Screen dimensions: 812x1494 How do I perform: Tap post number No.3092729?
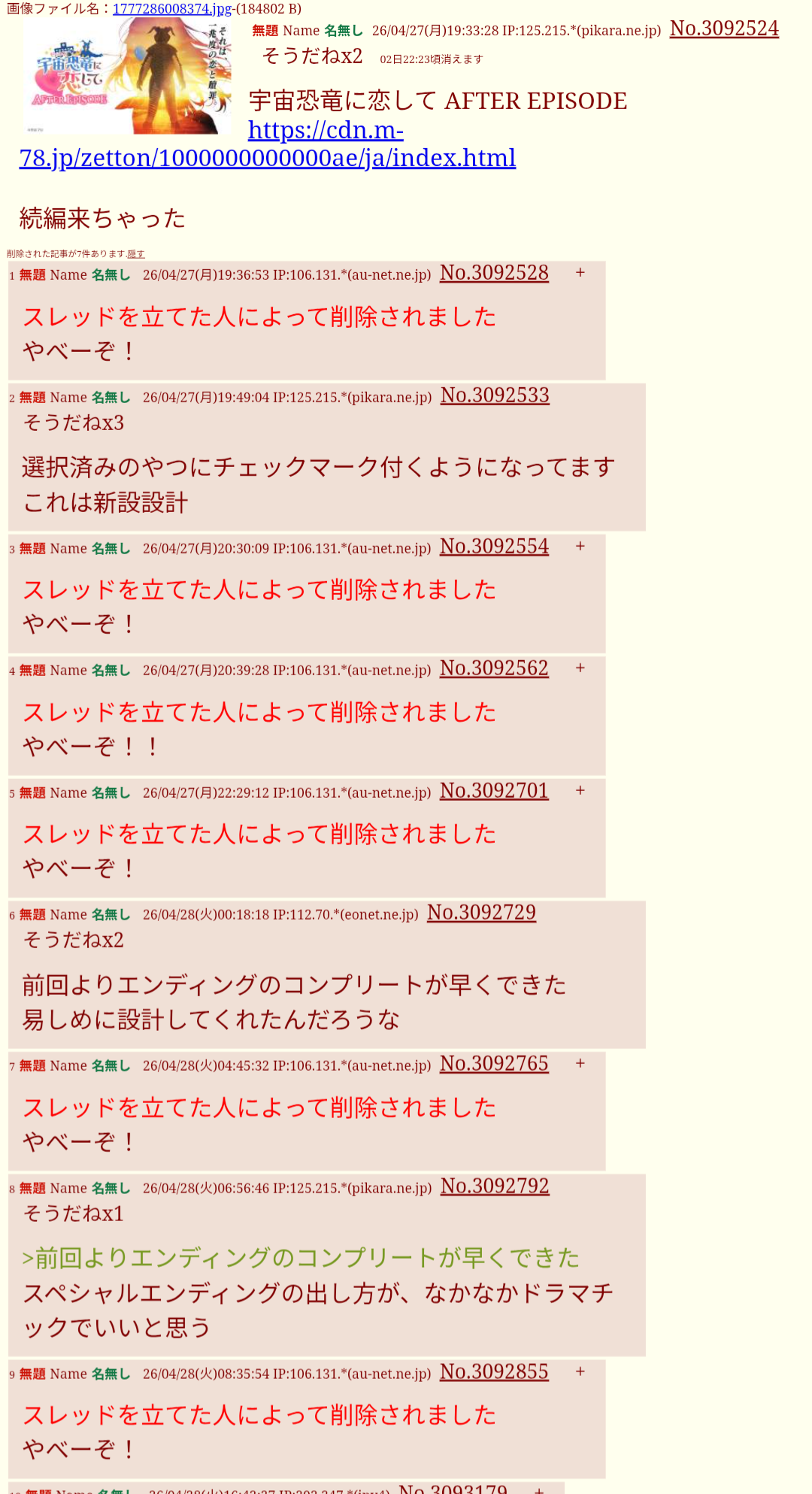coord(481,913)
